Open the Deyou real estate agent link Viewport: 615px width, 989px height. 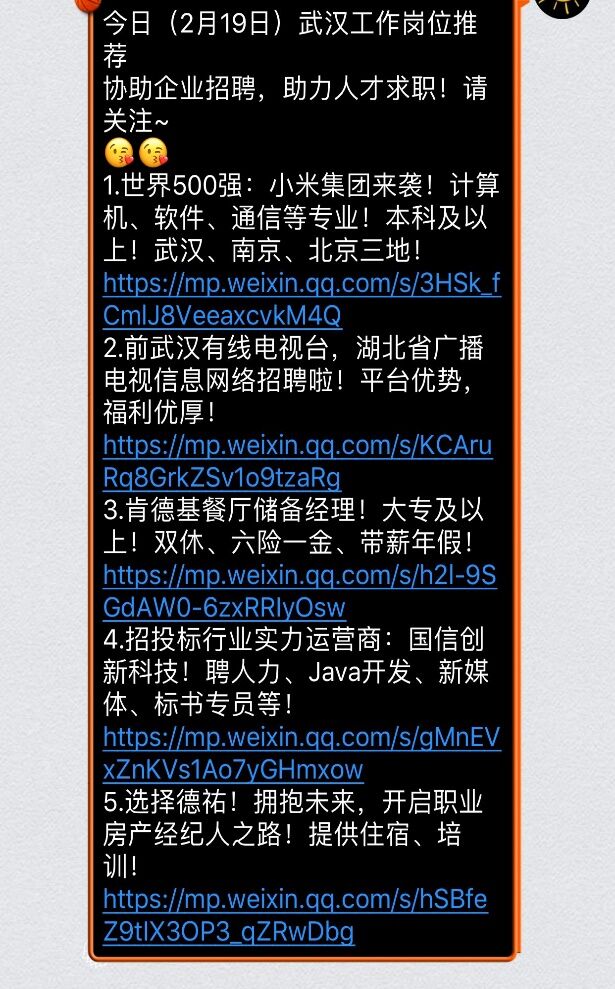pos(295,899)
